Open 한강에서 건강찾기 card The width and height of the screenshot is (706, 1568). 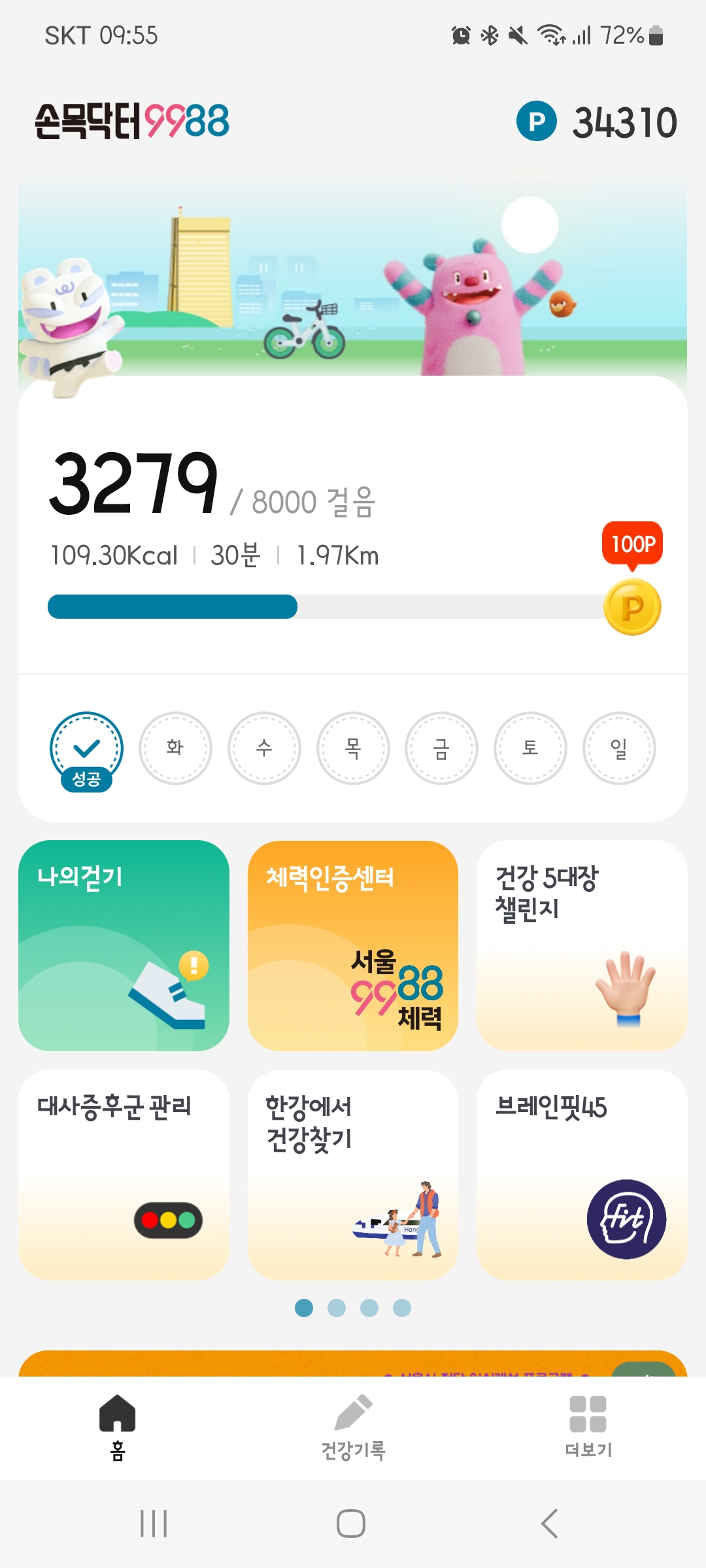coord(353,1174)
